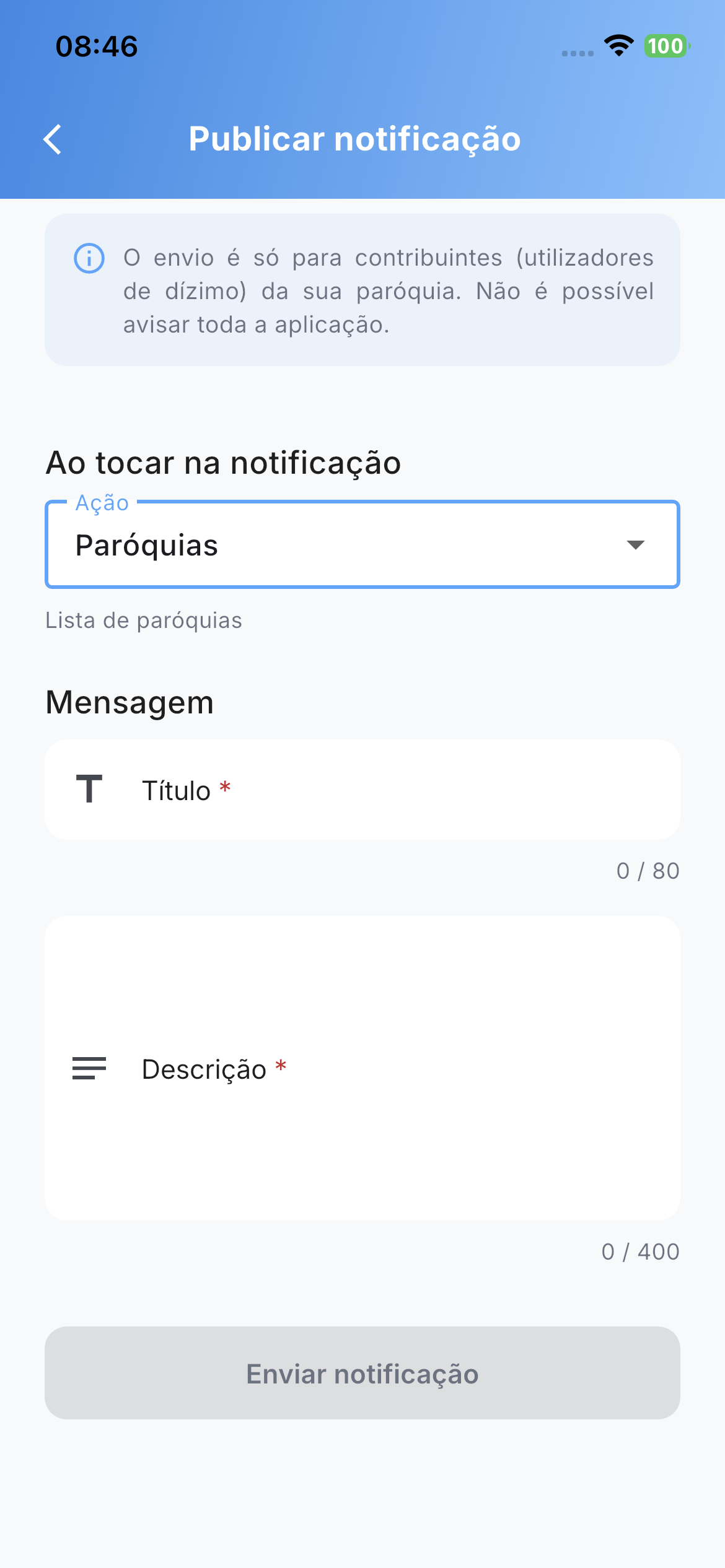
Task: Click the info icon in the notice banner
Action: point(89,259)
